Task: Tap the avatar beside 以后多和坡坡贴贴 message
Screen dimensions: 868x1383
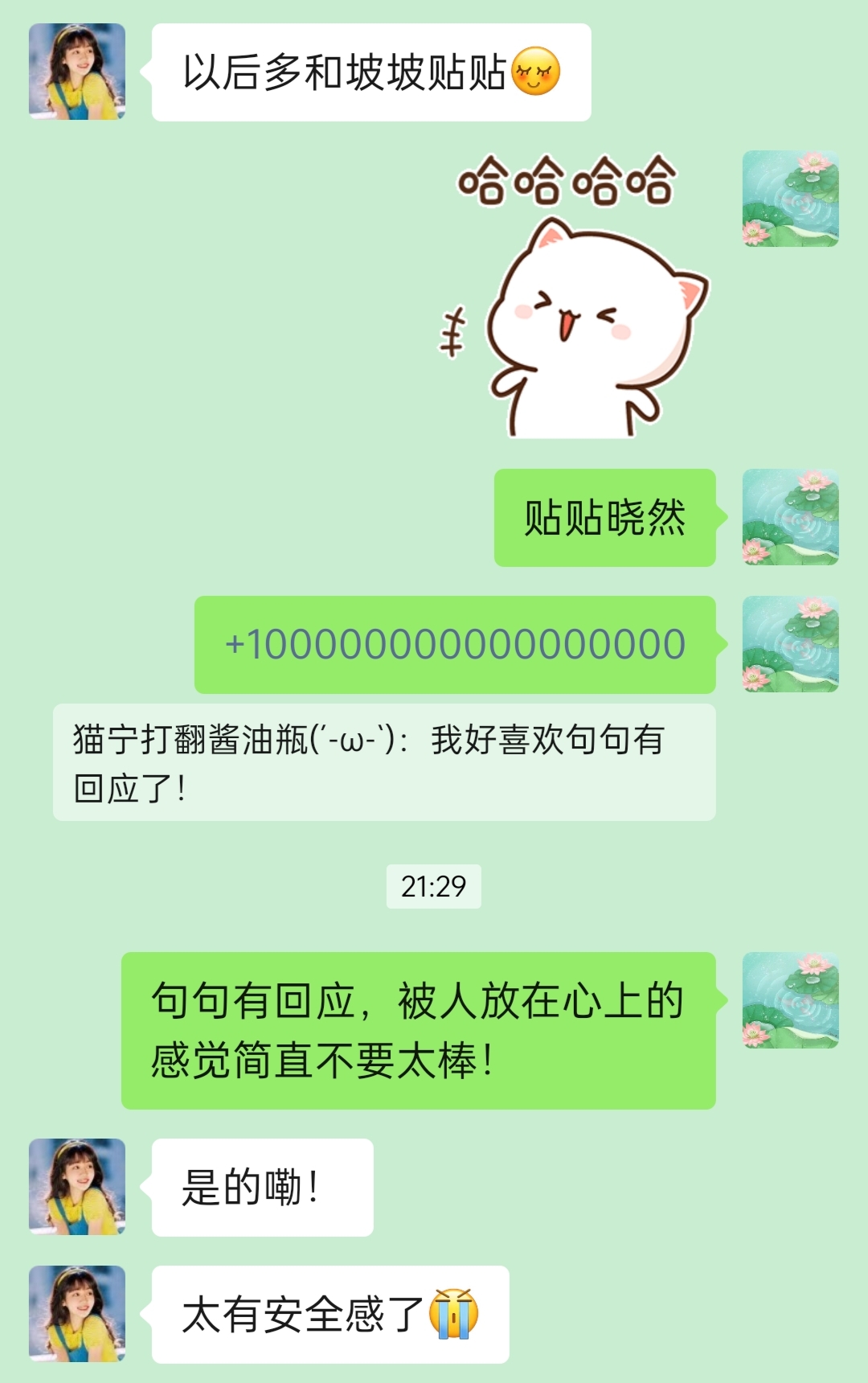Action: point(77,72)
